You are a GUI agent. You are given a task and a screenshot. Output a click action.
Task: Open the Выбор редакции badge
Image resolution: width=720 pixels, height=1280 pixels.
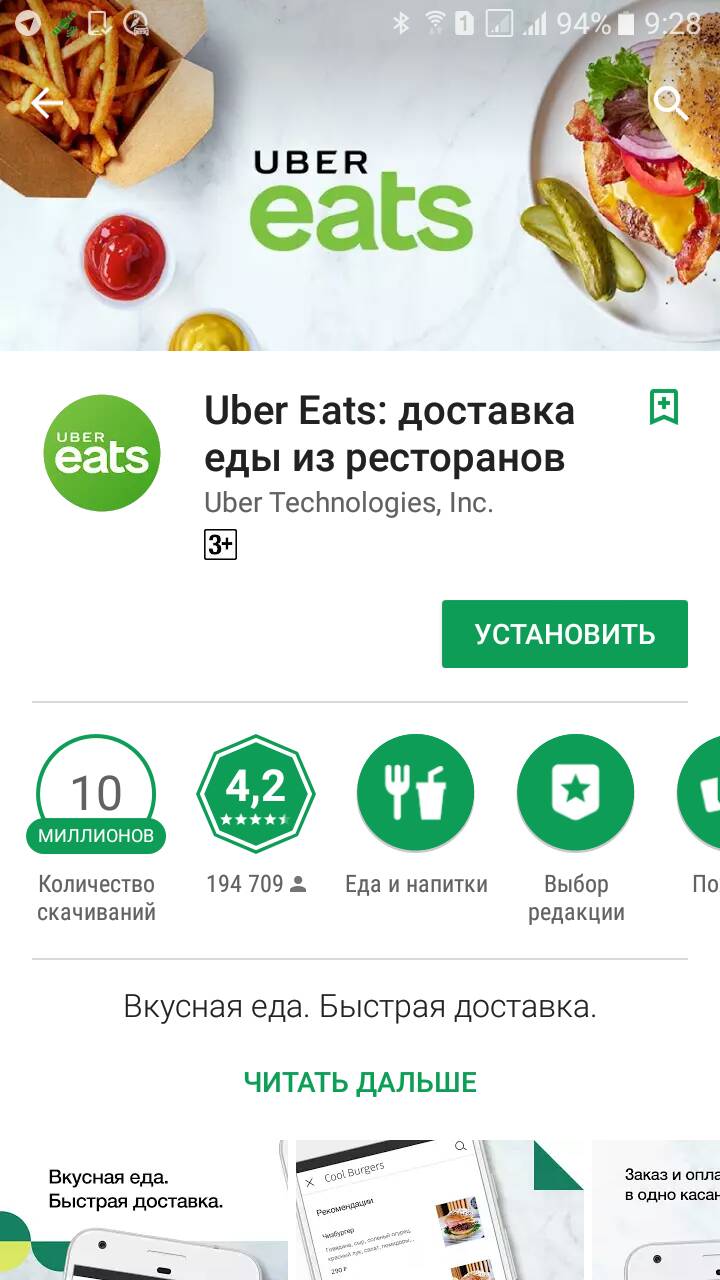[575, 794]
